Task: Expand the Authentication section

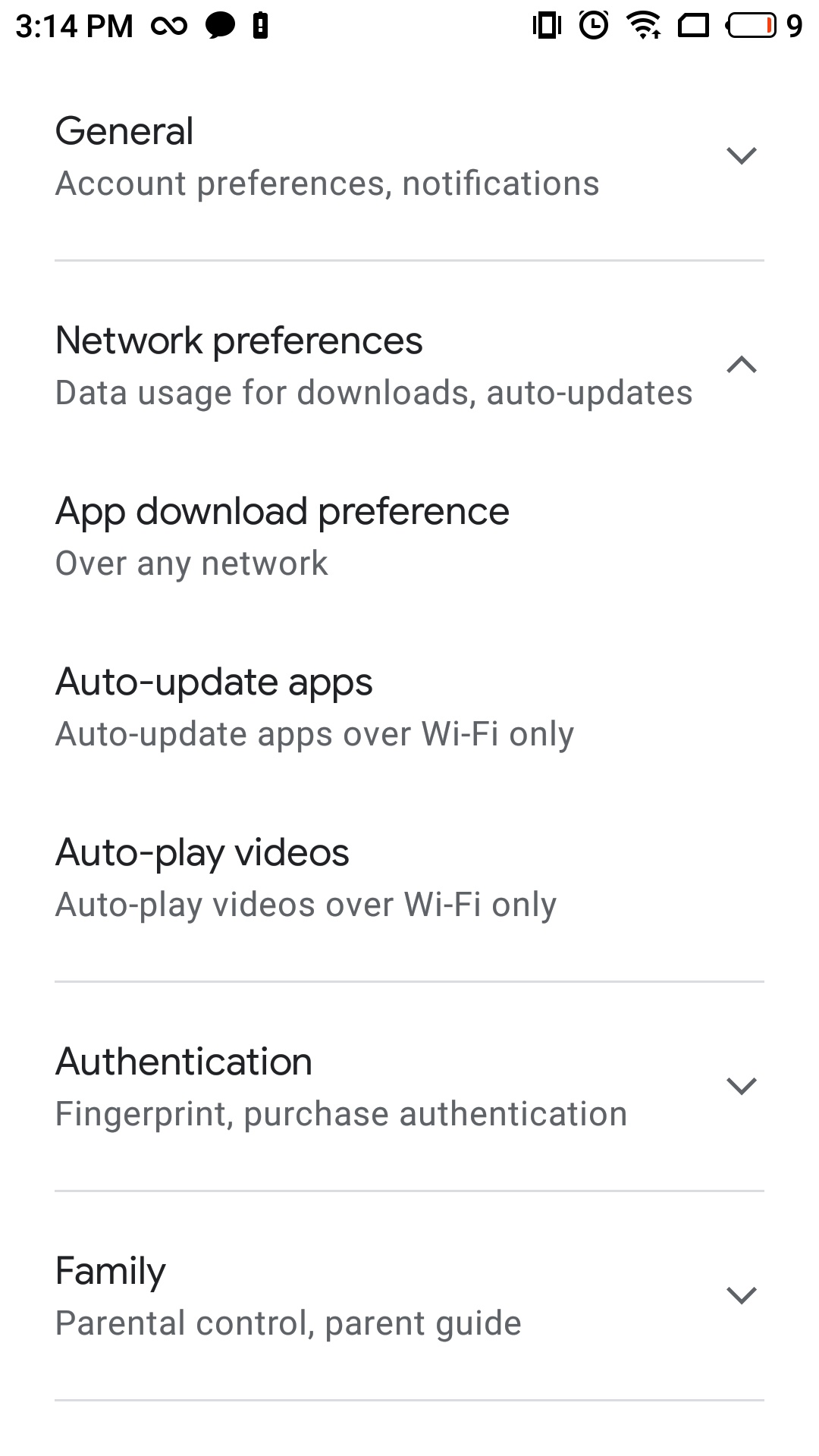Action: (409, 1086)
